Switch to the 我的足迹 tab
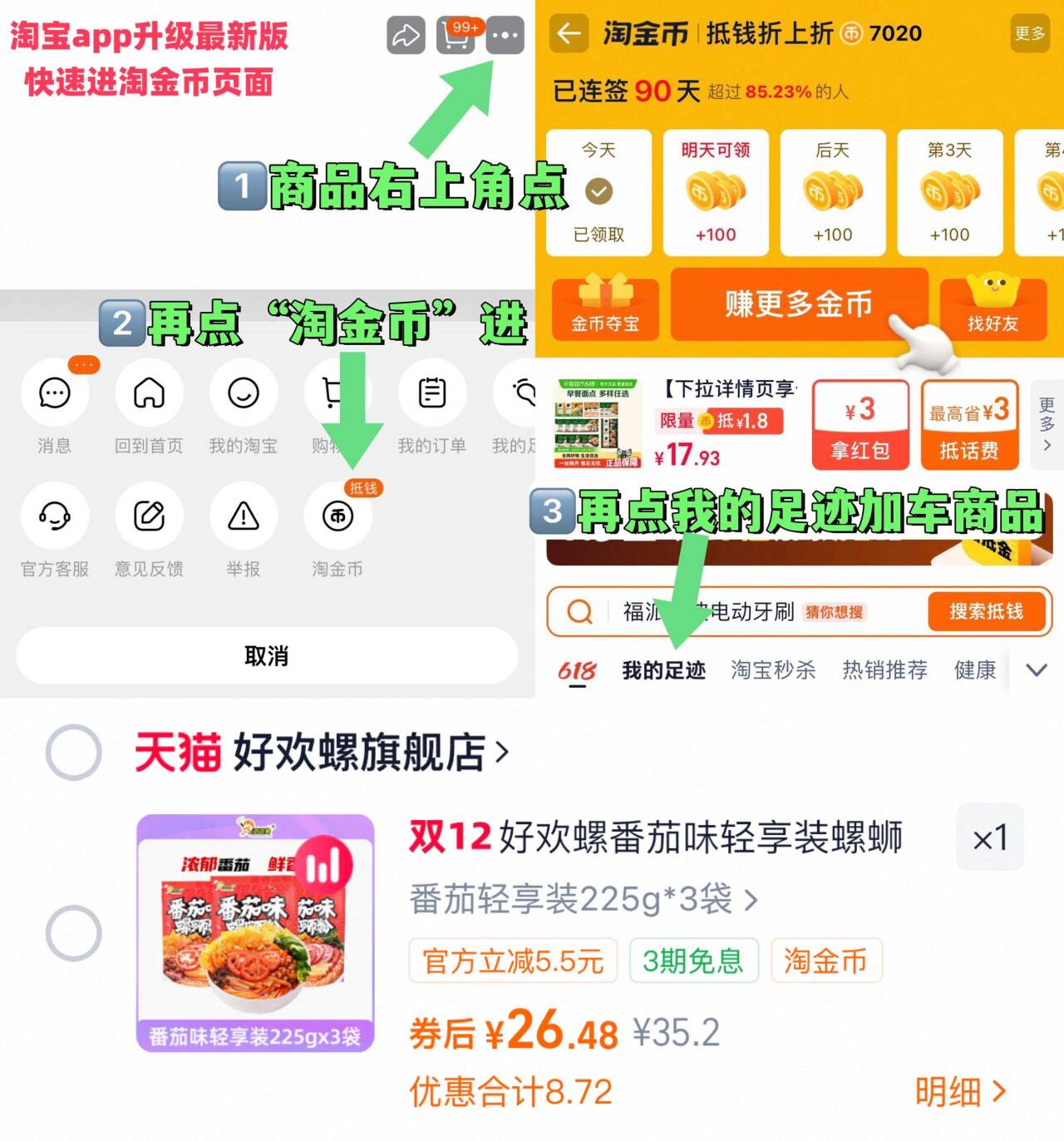The image size is (1064, 1141). pyautogui.click(x=663, y=669)
